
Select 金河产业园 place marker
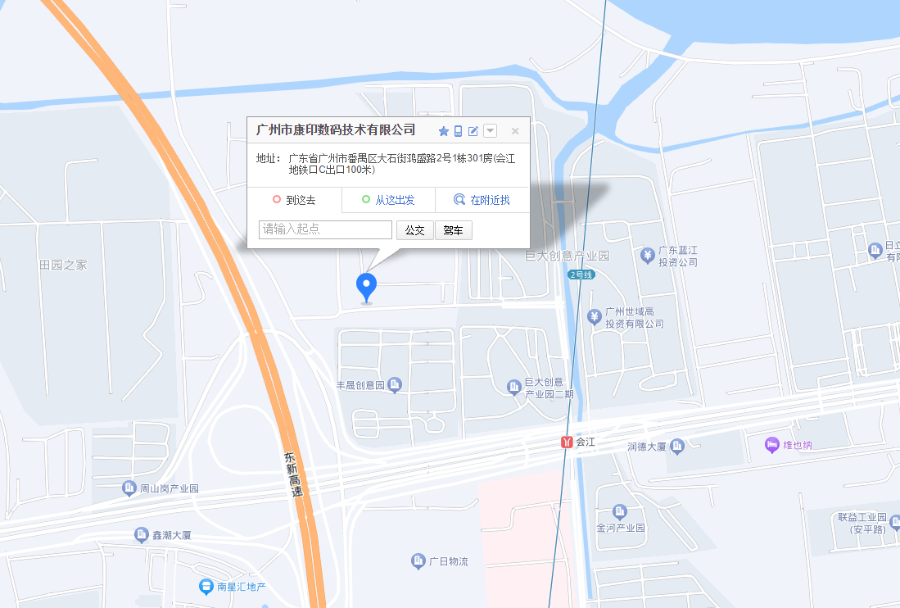pyautogui.click(x=620, y=511)
